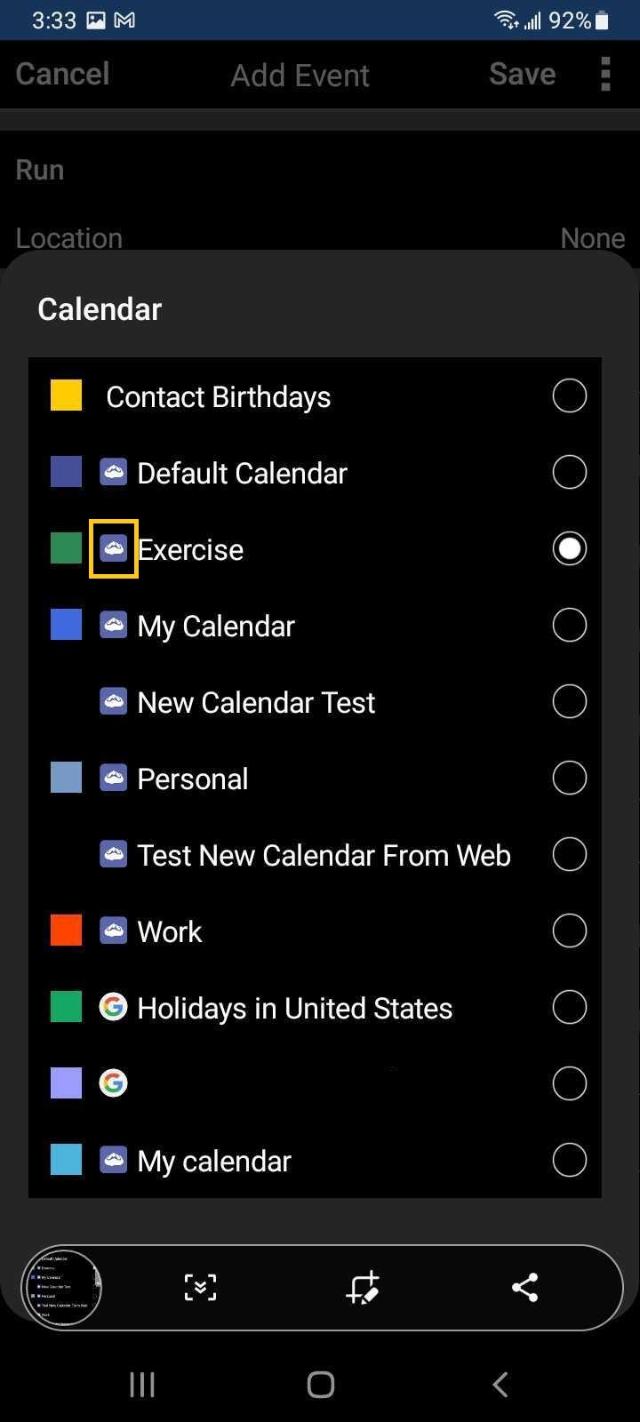640x1422 pixels.
Task: Go to the home screen
Action: 320,1384
